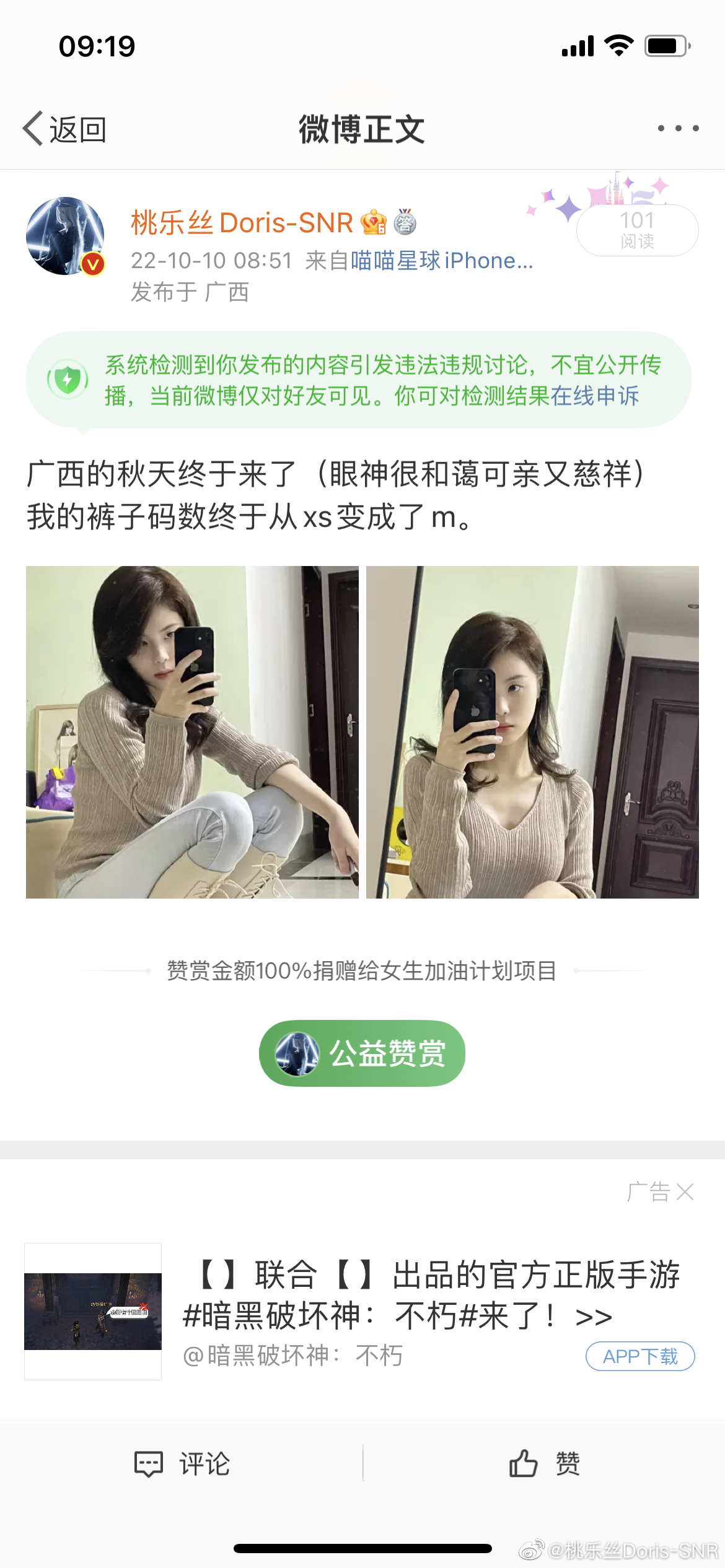The height and width of the screenshot is (1568, 725).
Task: Open 桃乐丝Doris-SNR's profile avatar
Action: point(65,236)
